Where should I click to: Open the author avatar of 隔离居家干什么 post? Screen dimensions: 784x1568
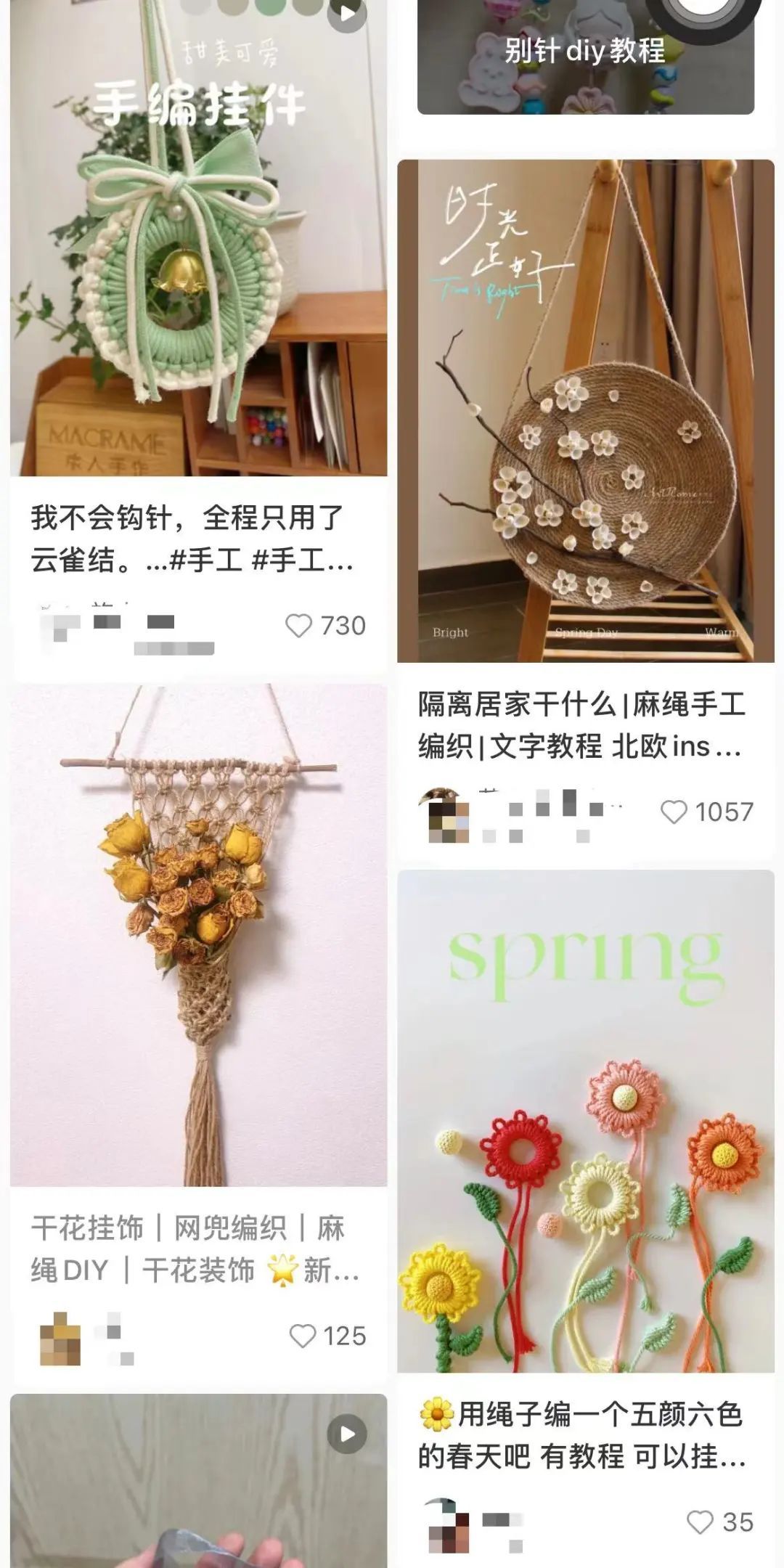[444, 814]
